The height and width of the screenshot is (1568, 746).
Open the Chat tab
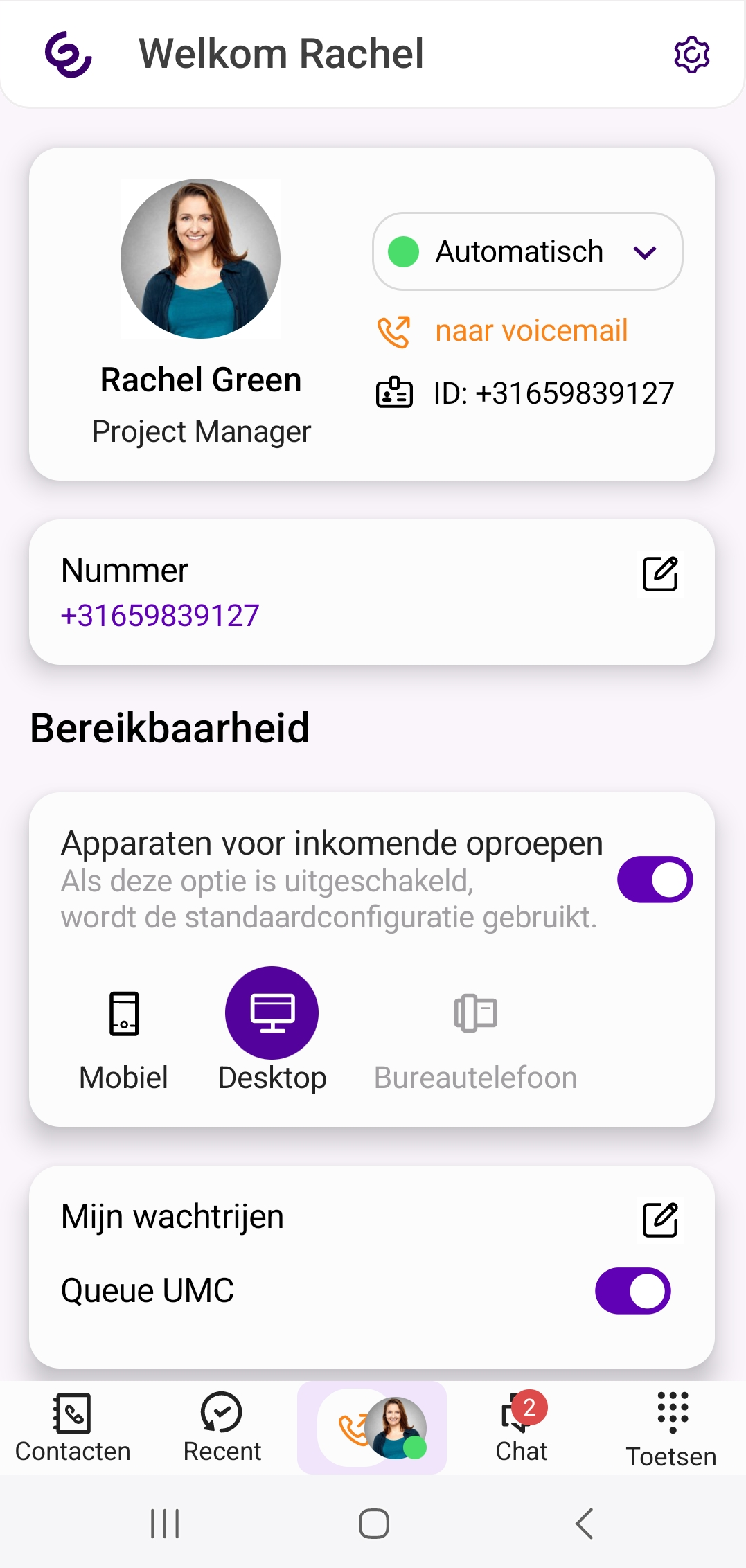tap(522, 1427)
